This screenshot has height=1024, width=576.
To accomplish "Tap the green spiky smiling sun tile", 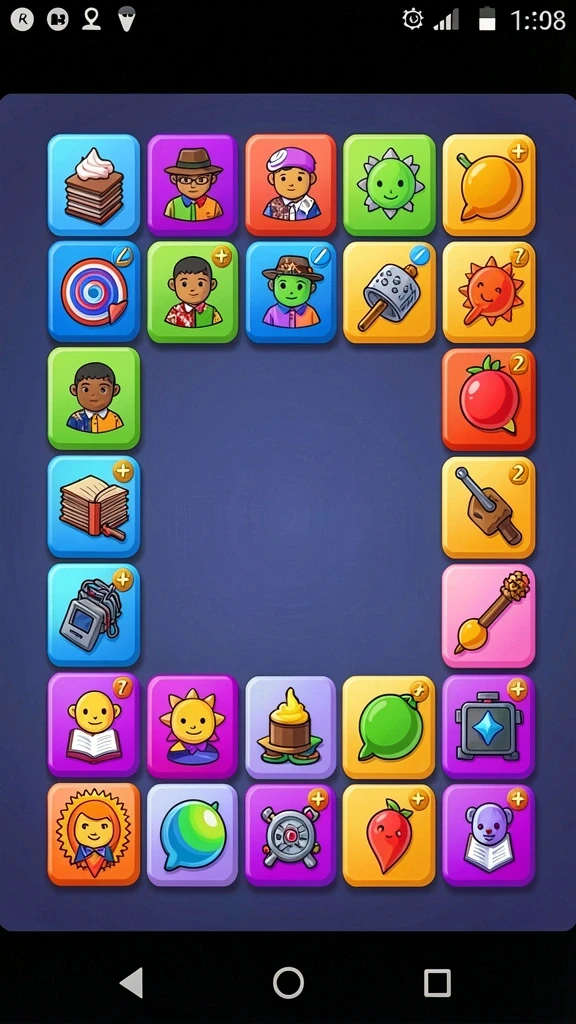I will 389,185.
